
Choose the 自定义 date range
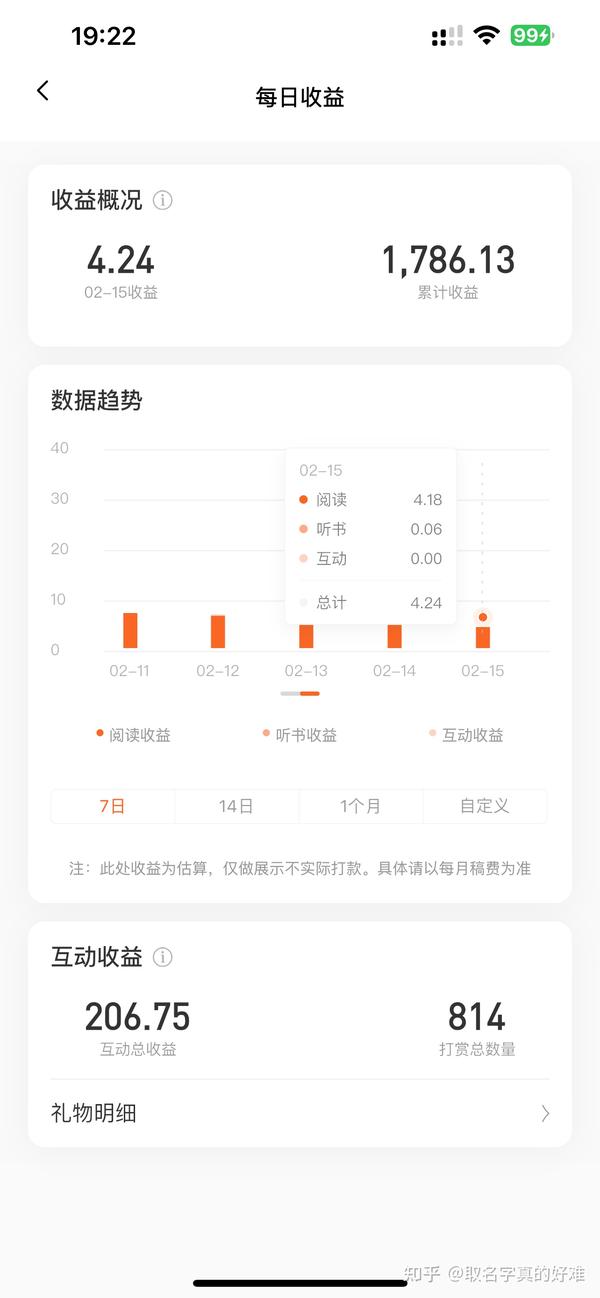(x=485, y=806)
